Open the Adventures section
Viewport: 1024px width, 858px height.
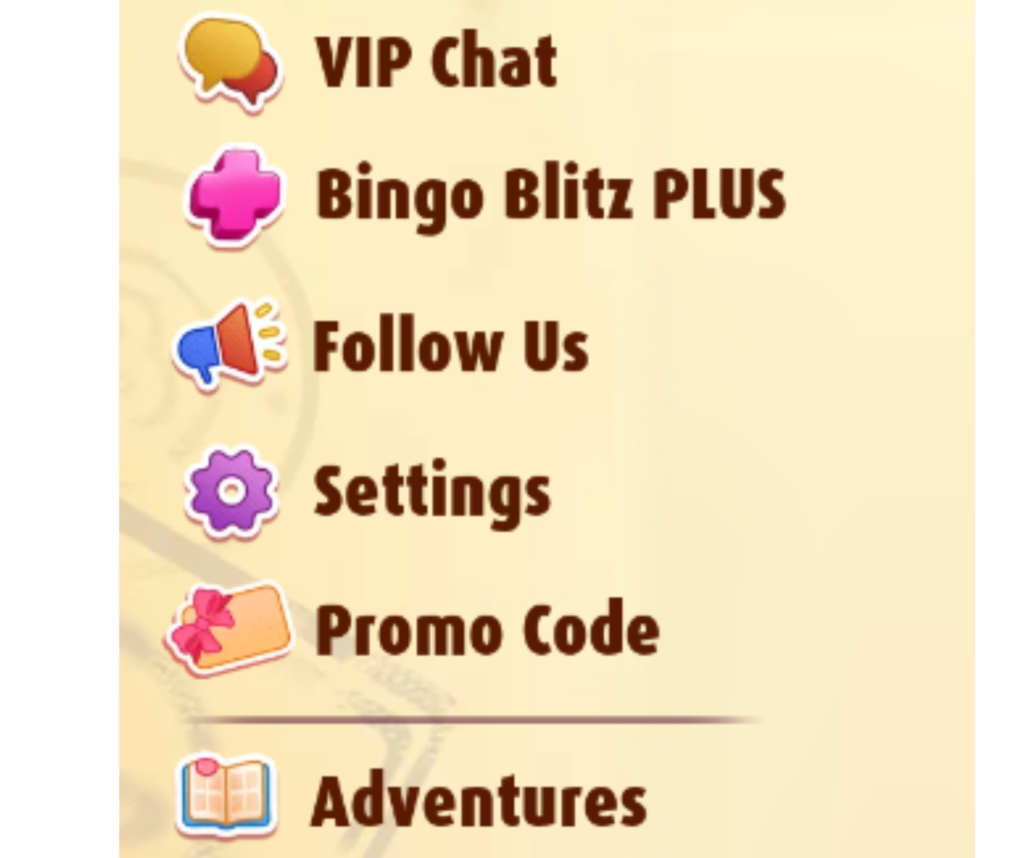(x=478, y=800)
